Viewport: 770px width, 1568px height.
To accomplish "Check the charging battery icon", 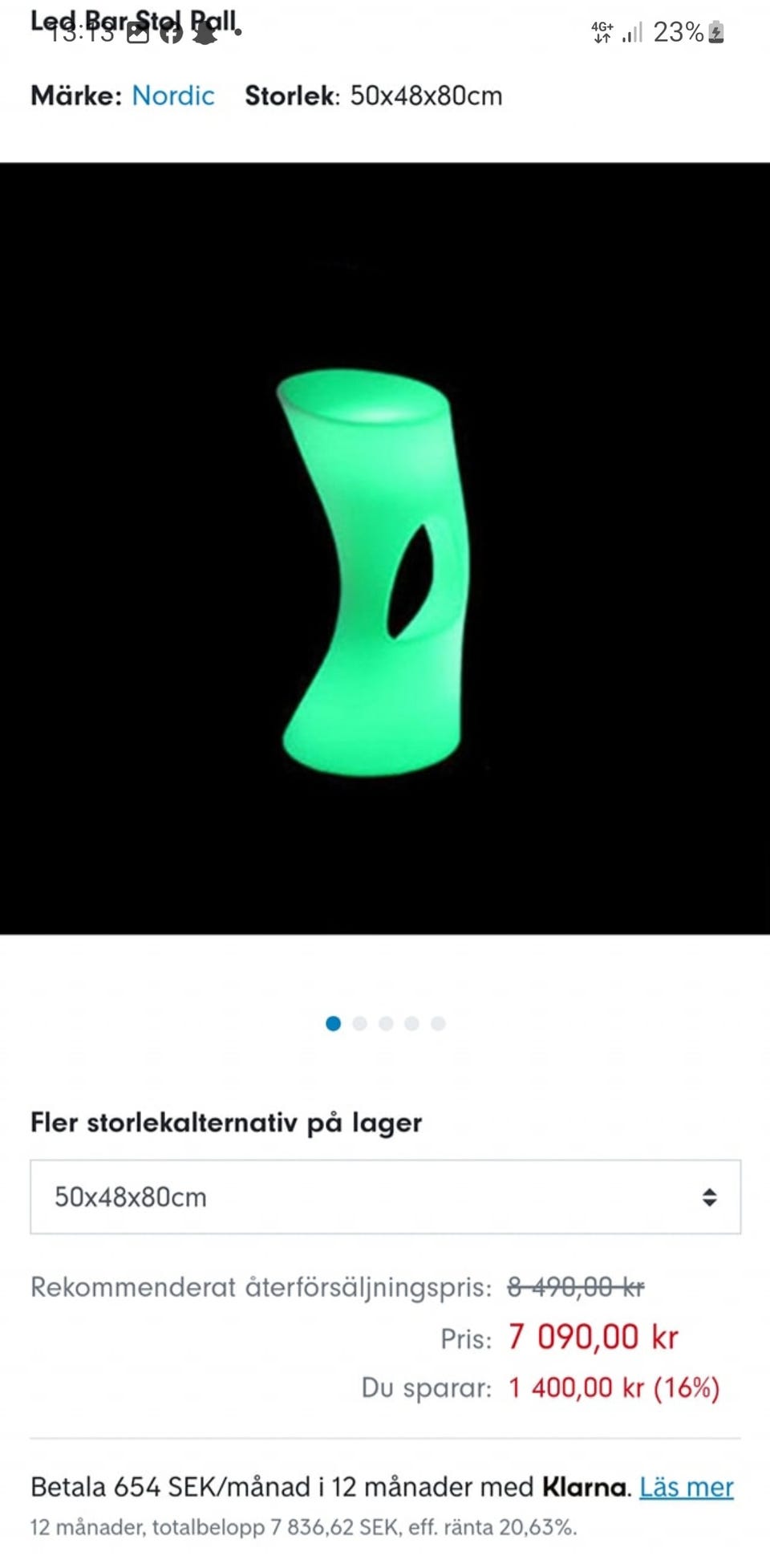I will click(x=717, y=32).
